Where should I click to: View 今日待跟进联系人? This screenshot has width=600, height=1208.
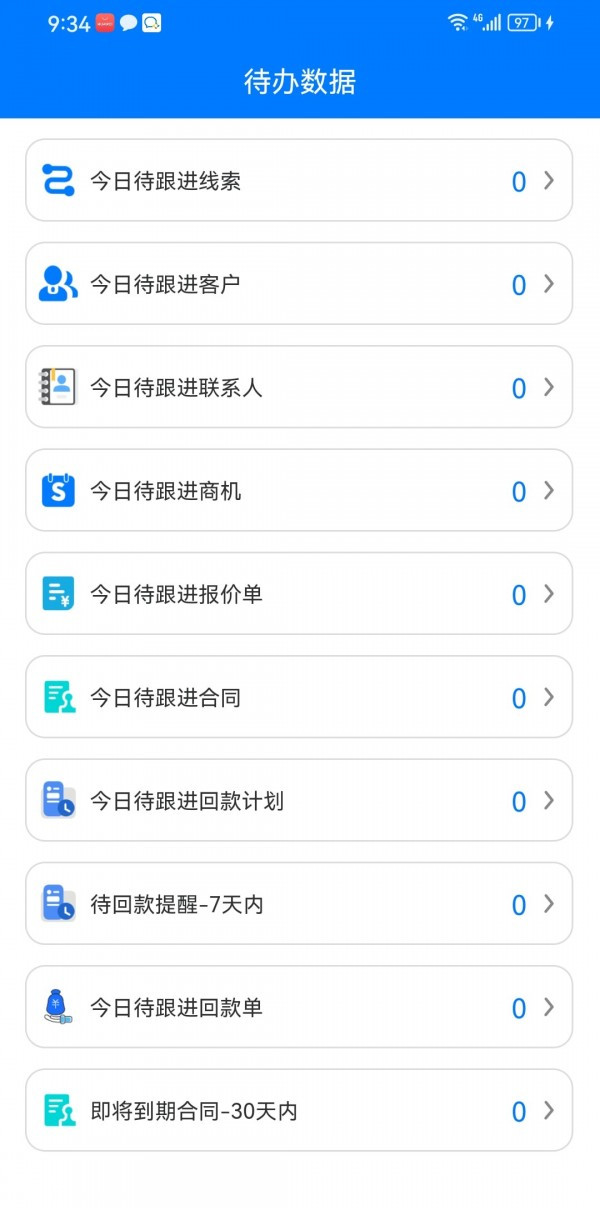point(298,388)
